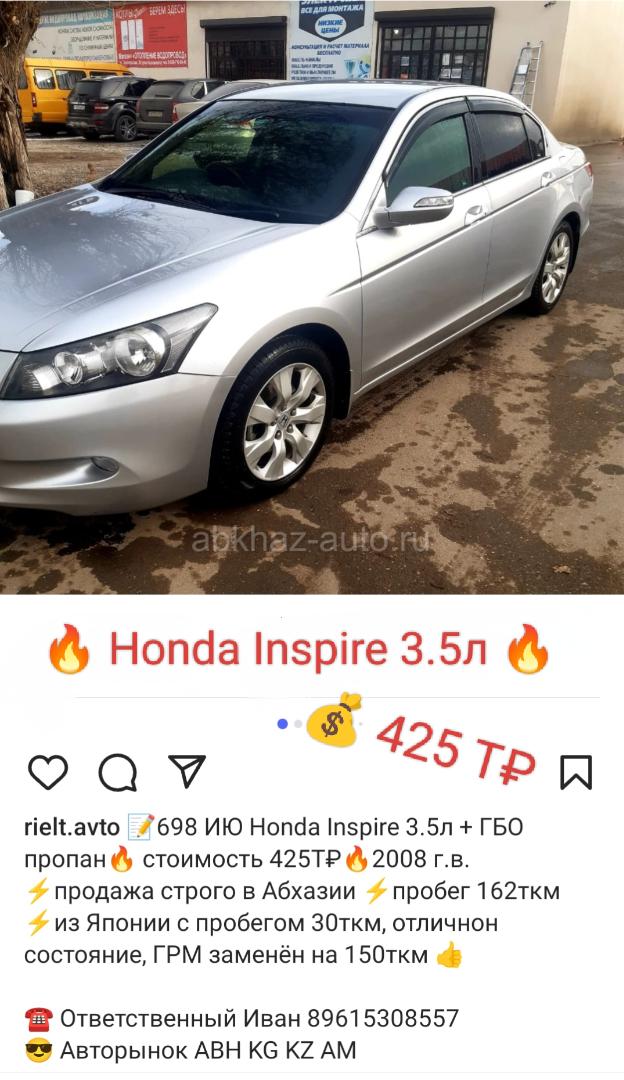Viewport: 624px width, 1080px height.
Task: Share the post via paper plane icon
Action: tap(186, 771)
